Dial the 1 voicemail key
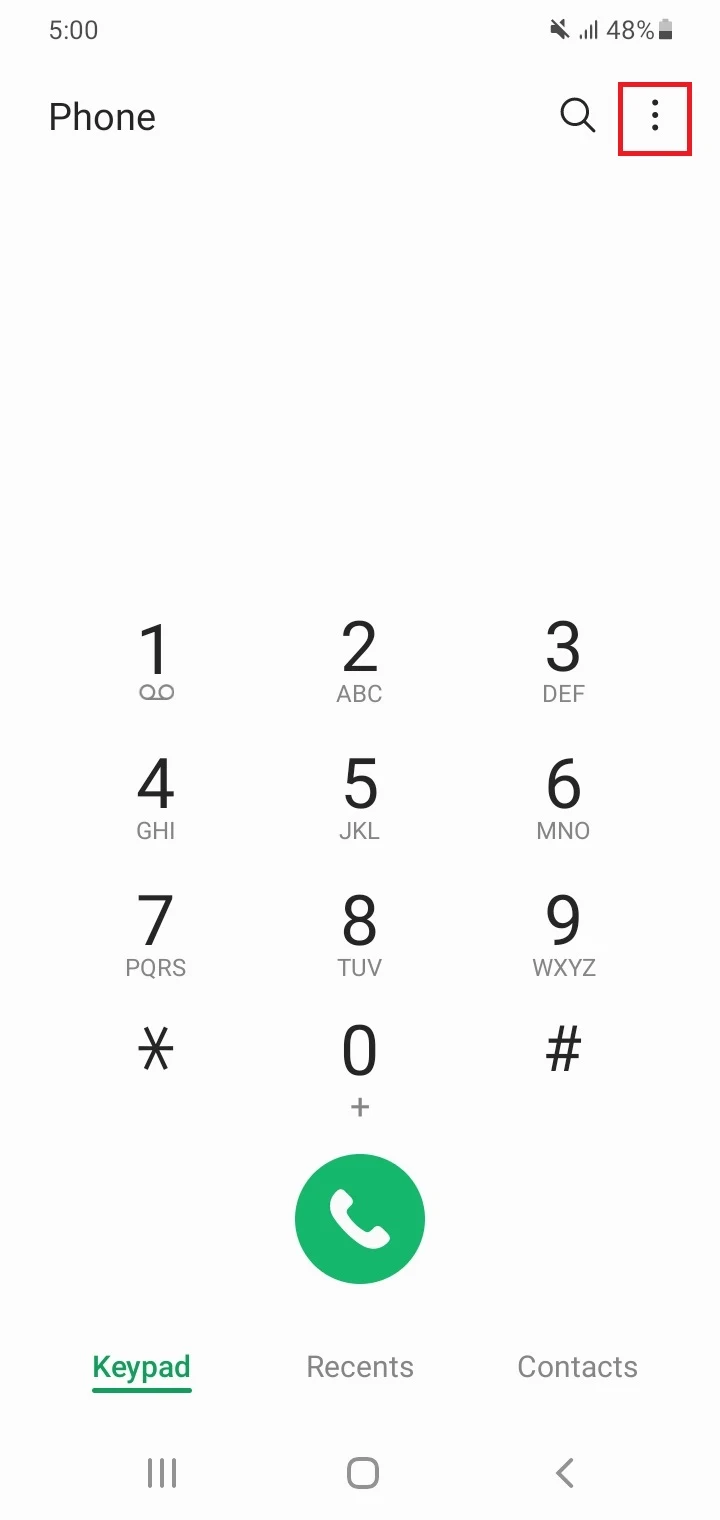This screenshot has width=720, height=1520. coord(156,661)
